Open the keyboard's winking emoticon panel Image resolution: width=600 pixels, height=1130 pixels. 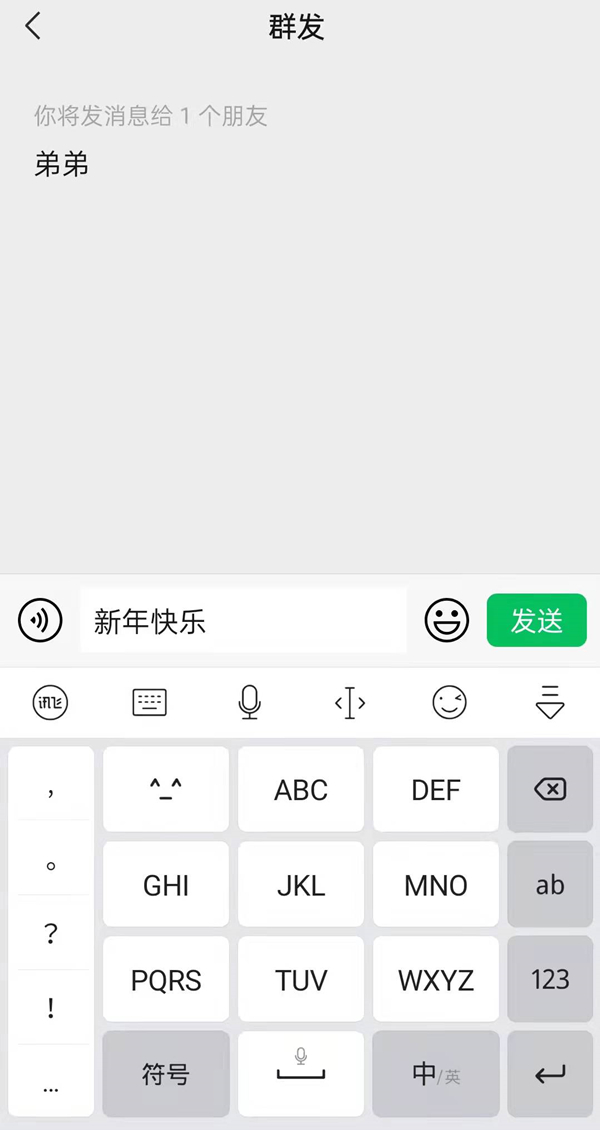click(450, 703)
